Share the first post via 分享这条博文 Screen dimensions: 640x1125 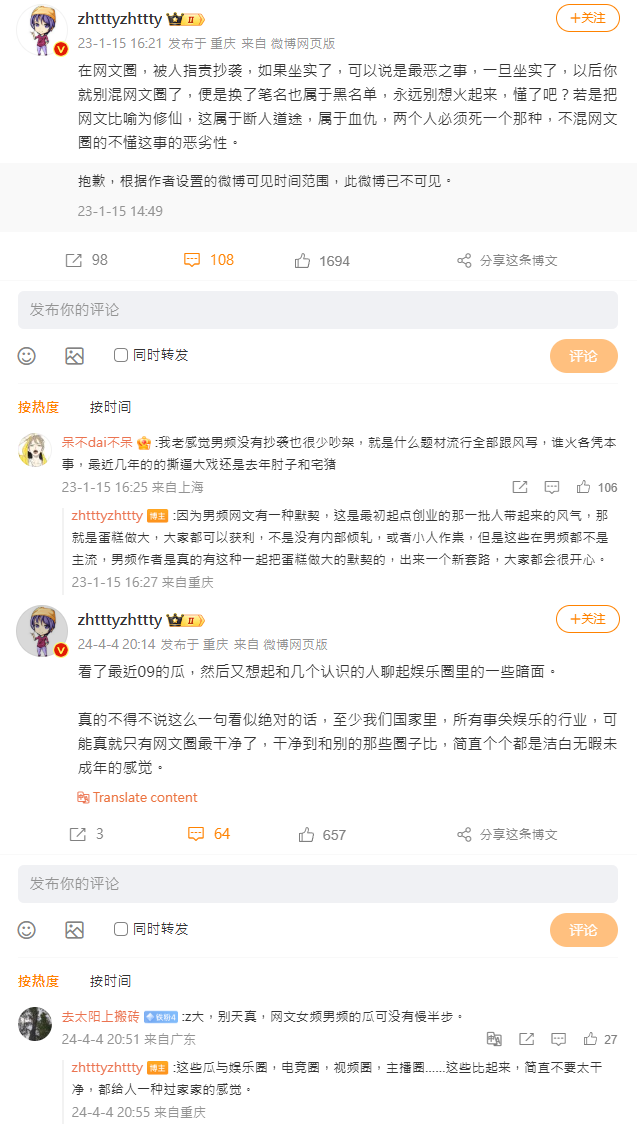[507, 260]
